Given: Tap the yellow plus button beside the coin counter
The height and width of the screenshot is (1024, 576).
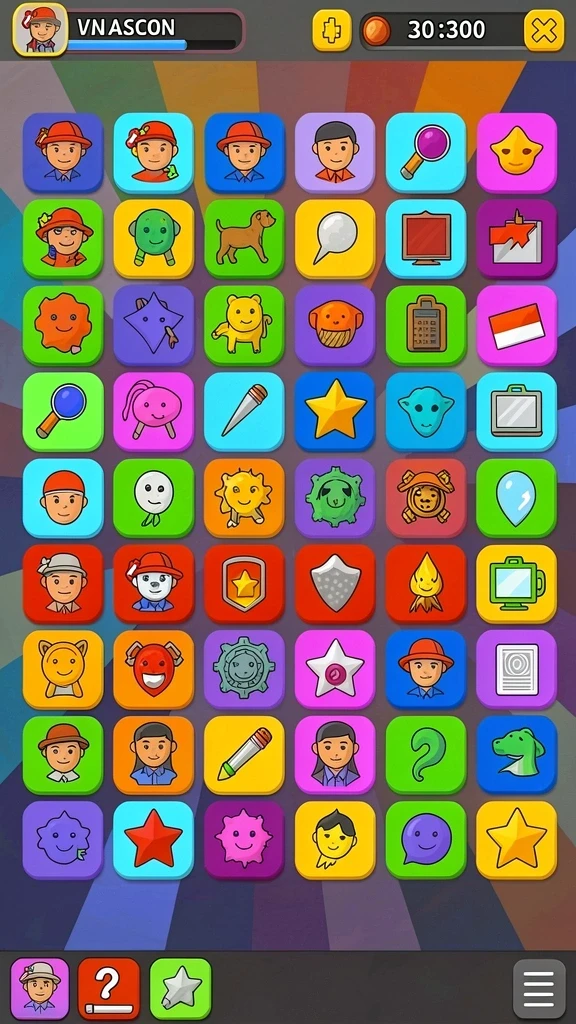Looking at the screenshot, I should tap(332, 30).
